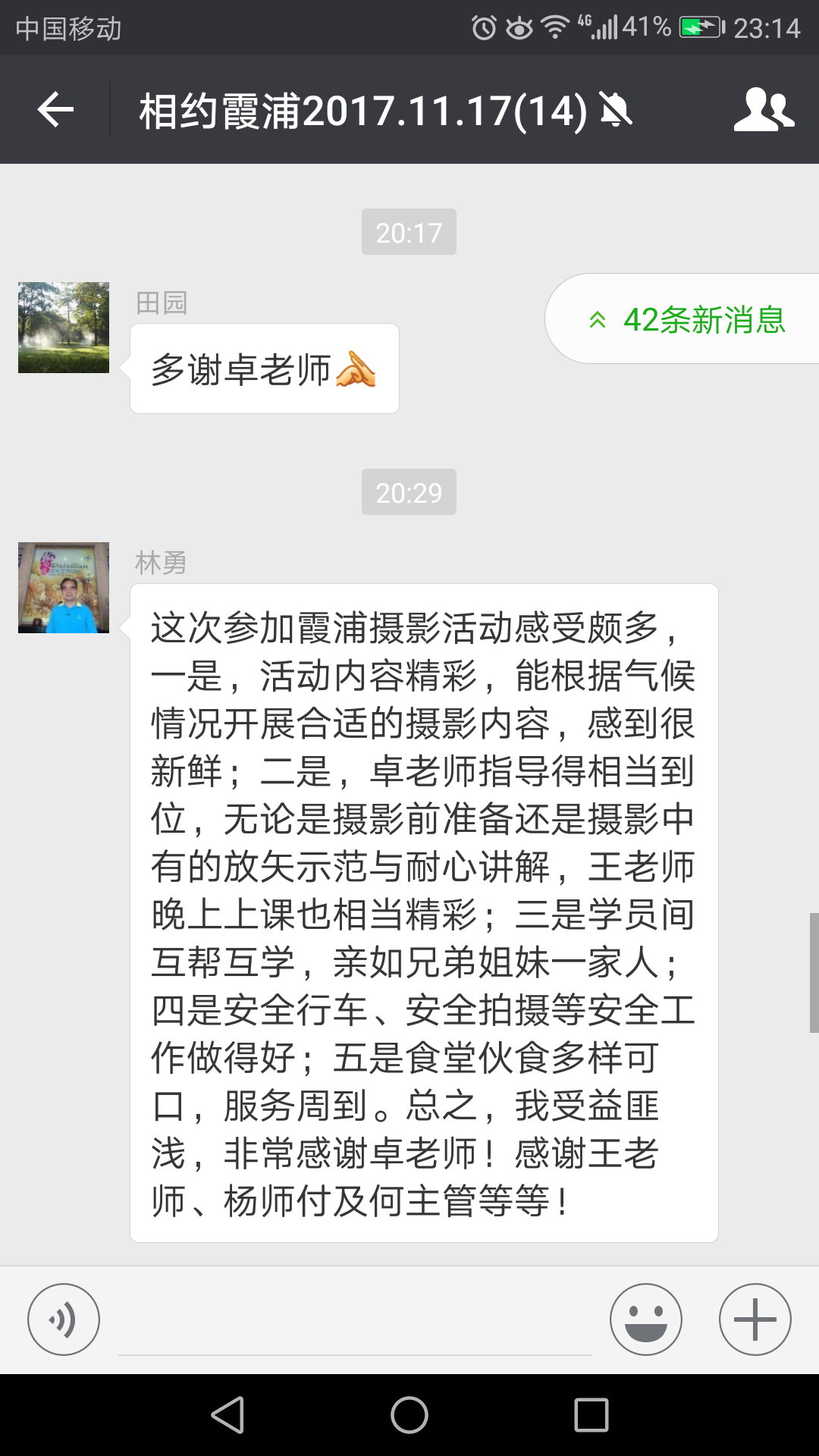
Task: Switch to voice message input
Action: [x=64, y=1319]
